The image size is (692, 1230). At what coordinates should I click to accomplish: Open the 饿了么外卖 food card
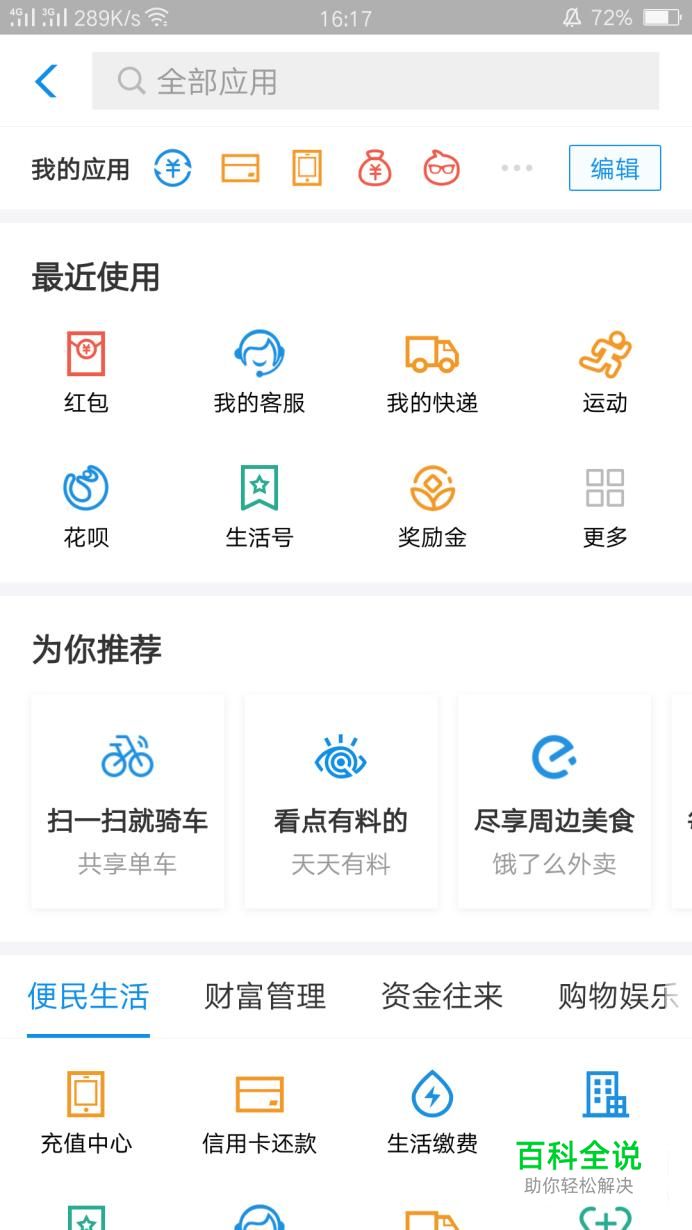click(554, 802)
